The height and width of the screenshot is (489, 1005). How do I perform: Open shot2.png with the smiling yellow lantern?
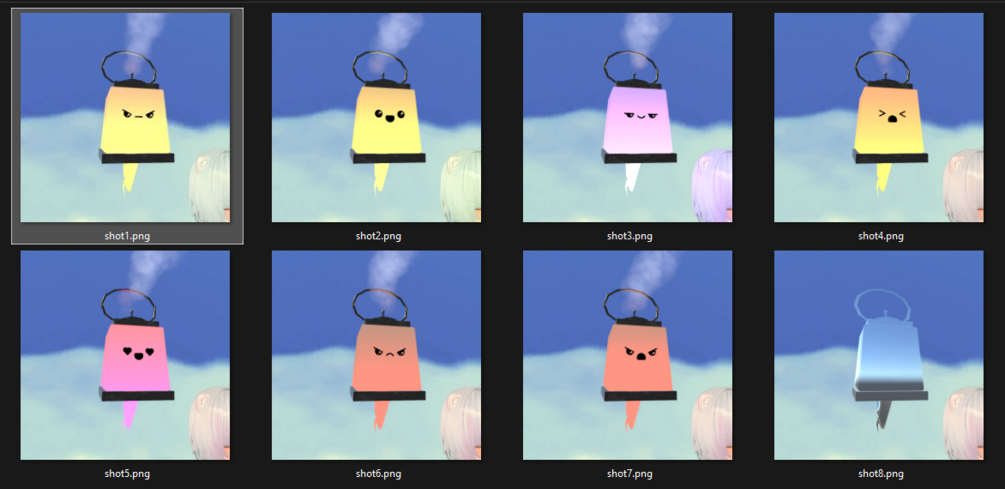tap(376, 118)
